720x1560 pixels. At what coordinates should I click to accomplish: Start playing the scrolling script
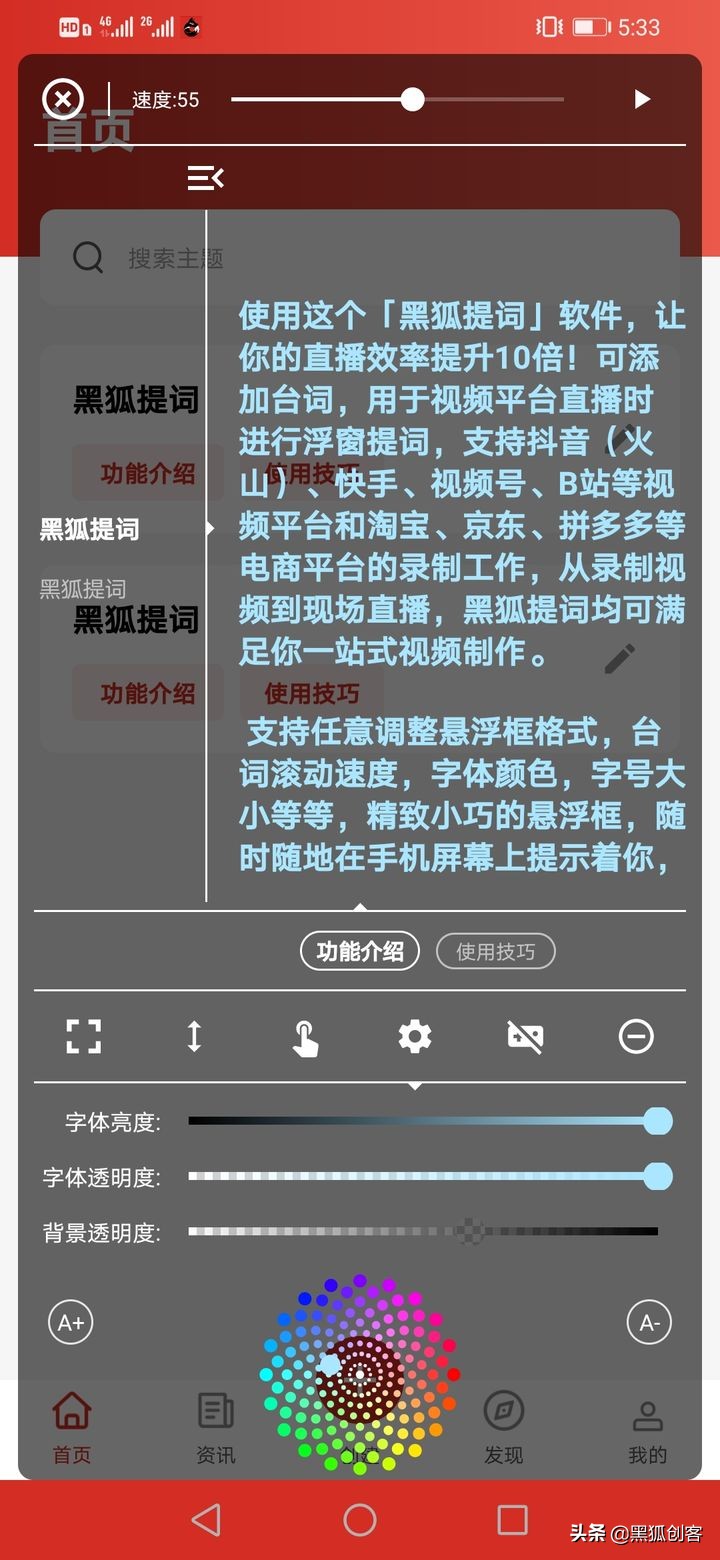642,99
